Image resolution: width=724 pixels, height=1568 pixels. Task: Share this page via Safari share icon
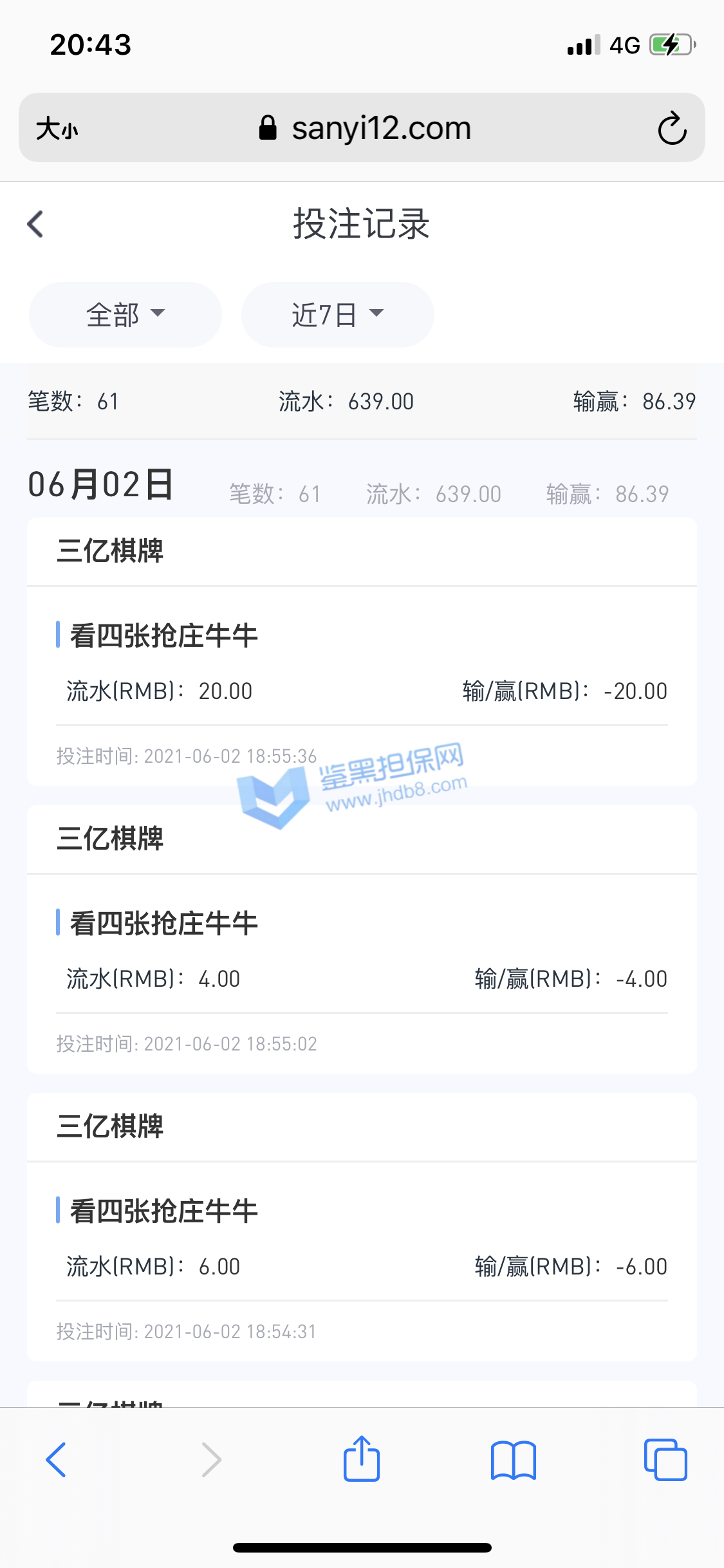click(362, 1459)
